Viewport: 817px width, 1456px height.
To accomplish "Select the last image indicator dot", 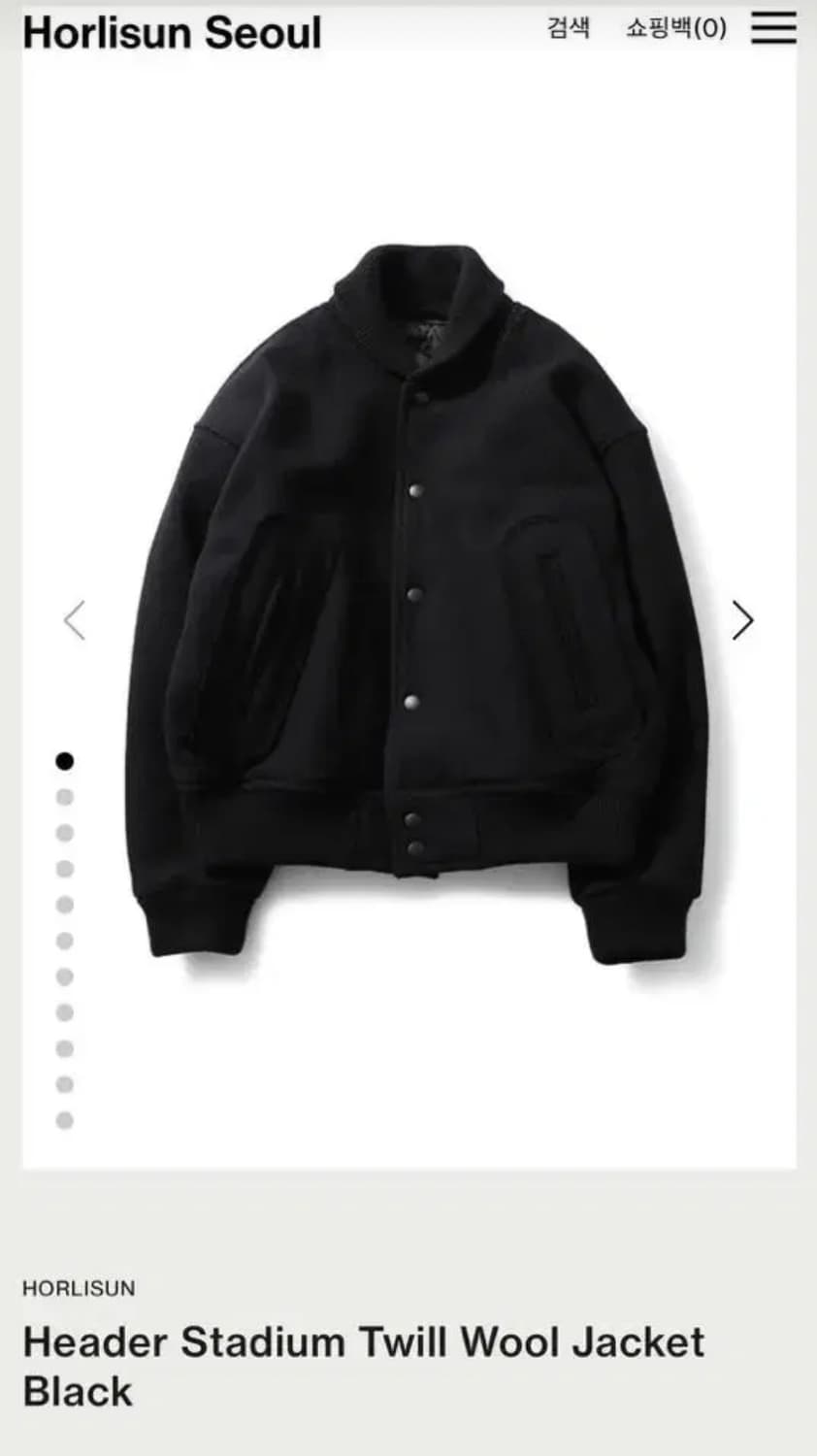I will pyautogui.click(x=65, y=1120).
